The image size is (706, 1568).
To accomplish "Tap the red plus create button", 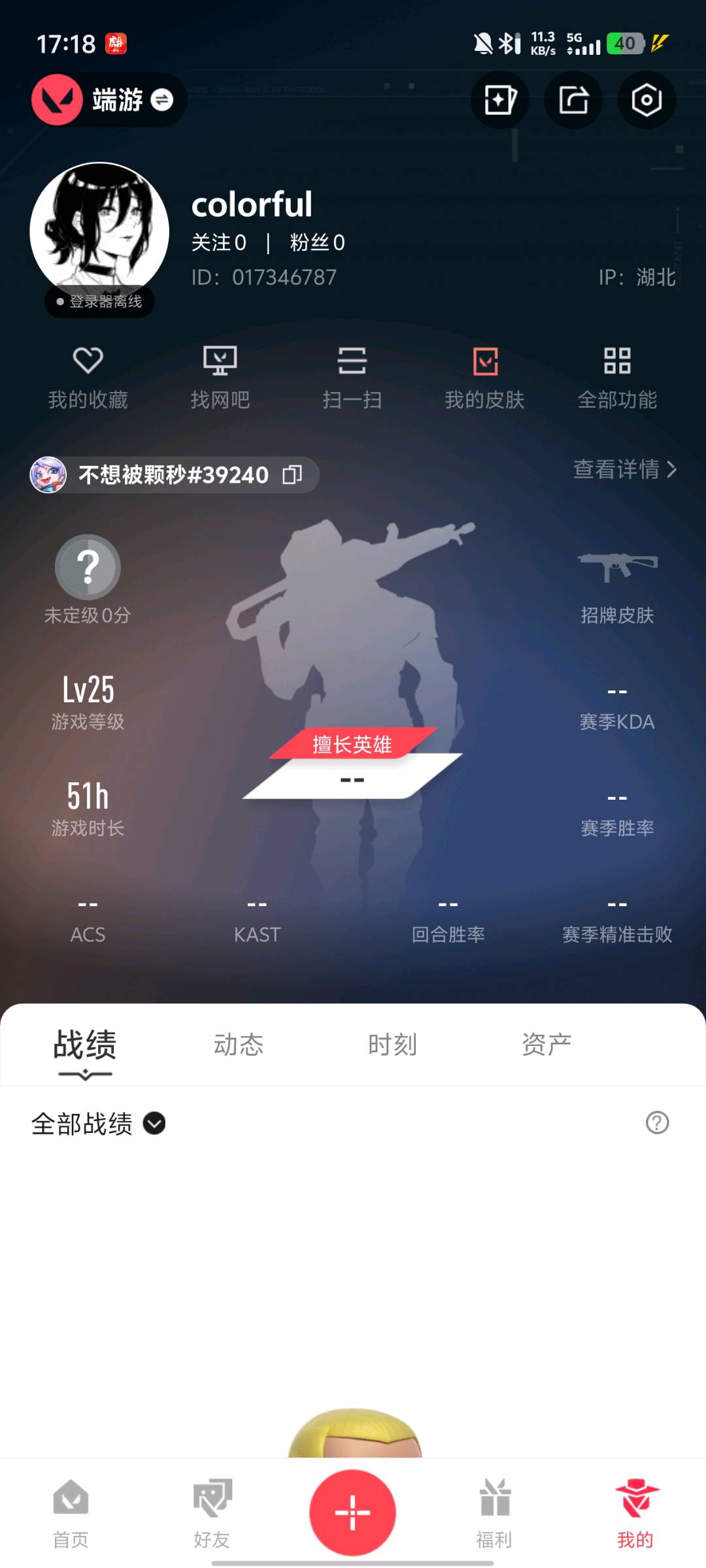I will pos(352,1512).
